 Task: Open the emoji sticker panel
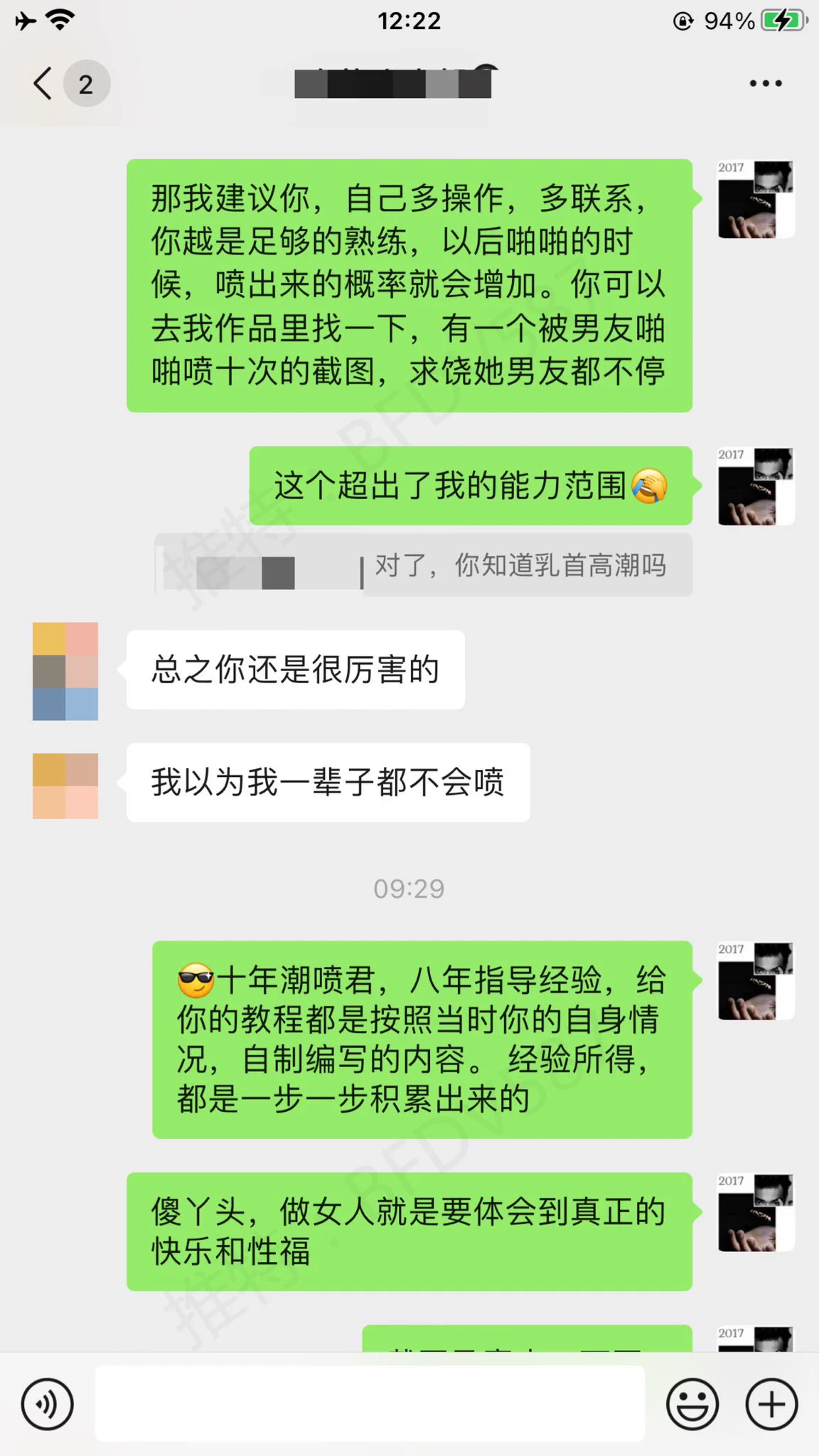(x=692, y=1404)
